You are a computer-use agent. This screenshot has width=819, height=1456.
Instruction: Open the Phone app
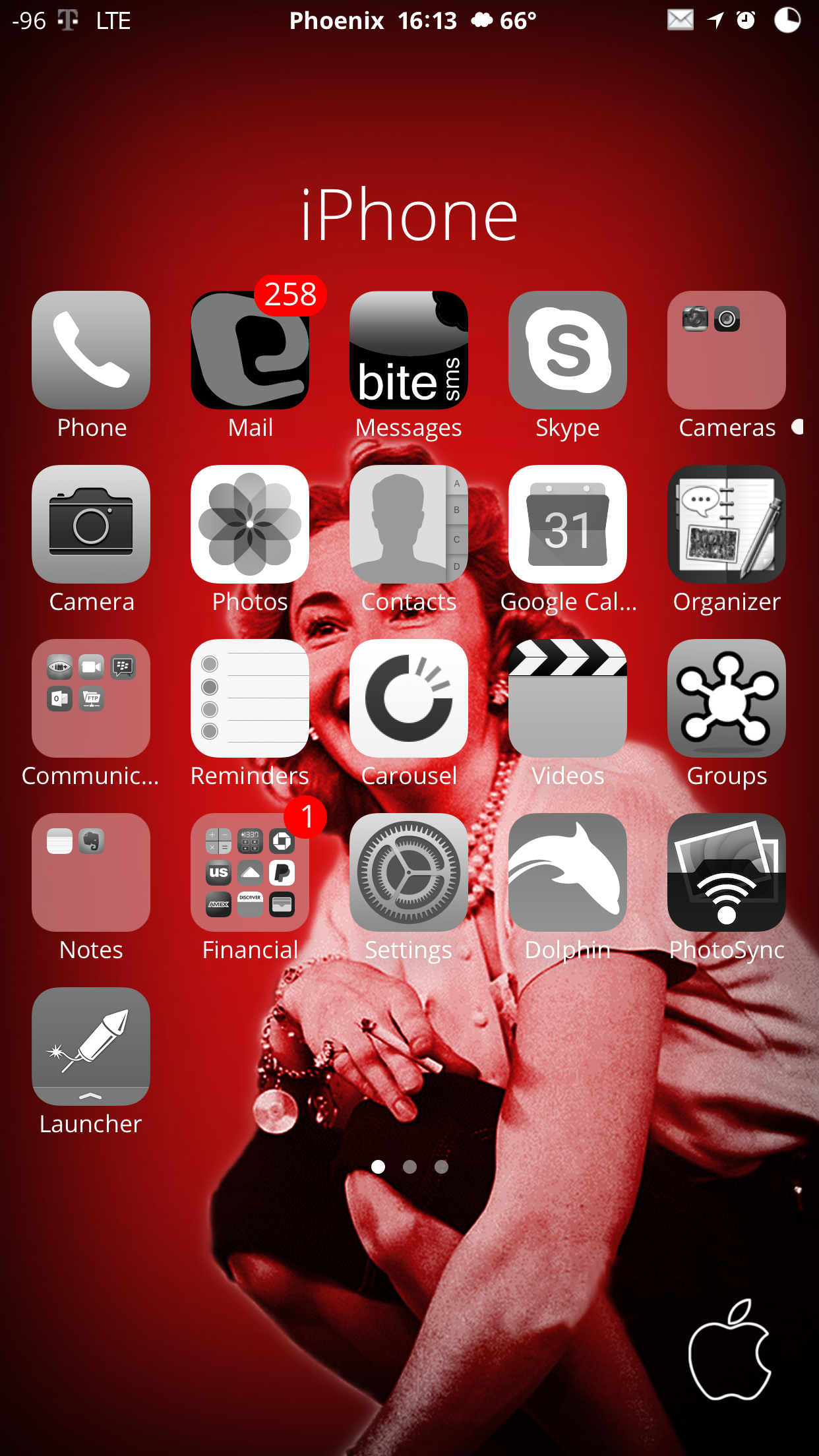pyautogui.click(x=91, y=350)
